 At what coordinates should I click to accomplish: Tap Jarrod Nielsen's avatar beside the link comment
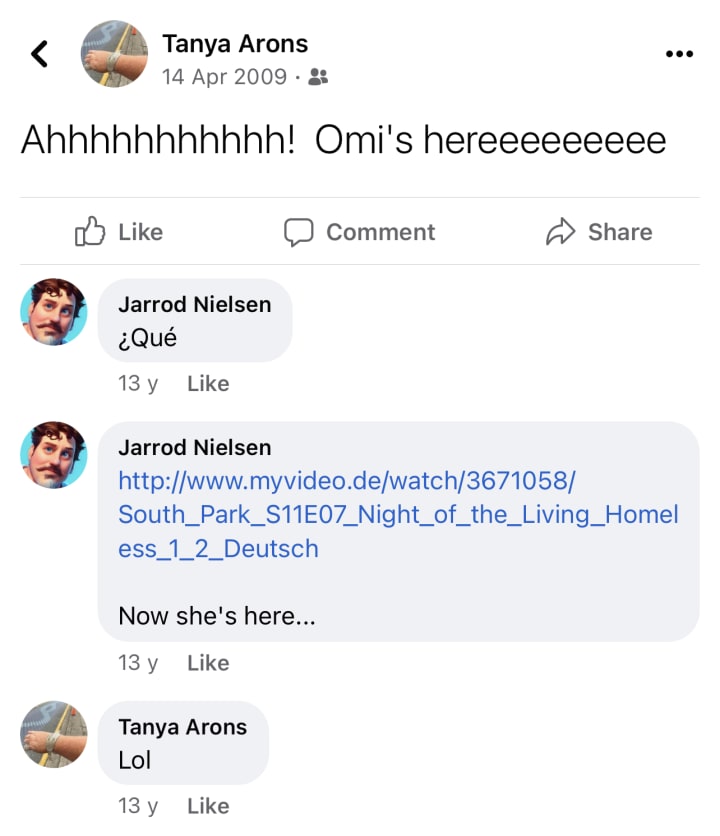point(54,455)
